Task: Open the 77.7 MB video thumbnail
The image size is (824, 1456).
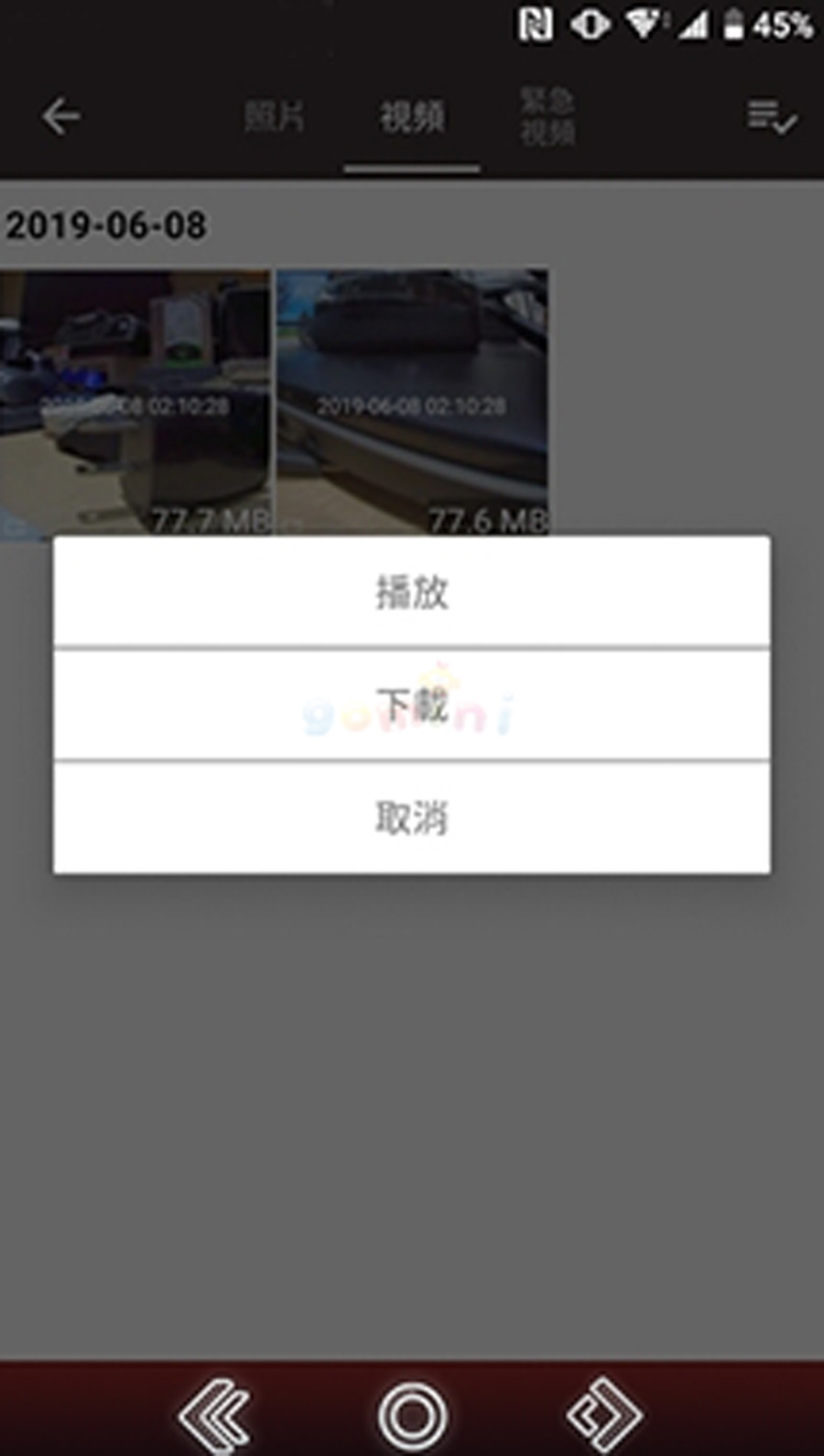Action: pyautogui.click(x=136, y=403)
